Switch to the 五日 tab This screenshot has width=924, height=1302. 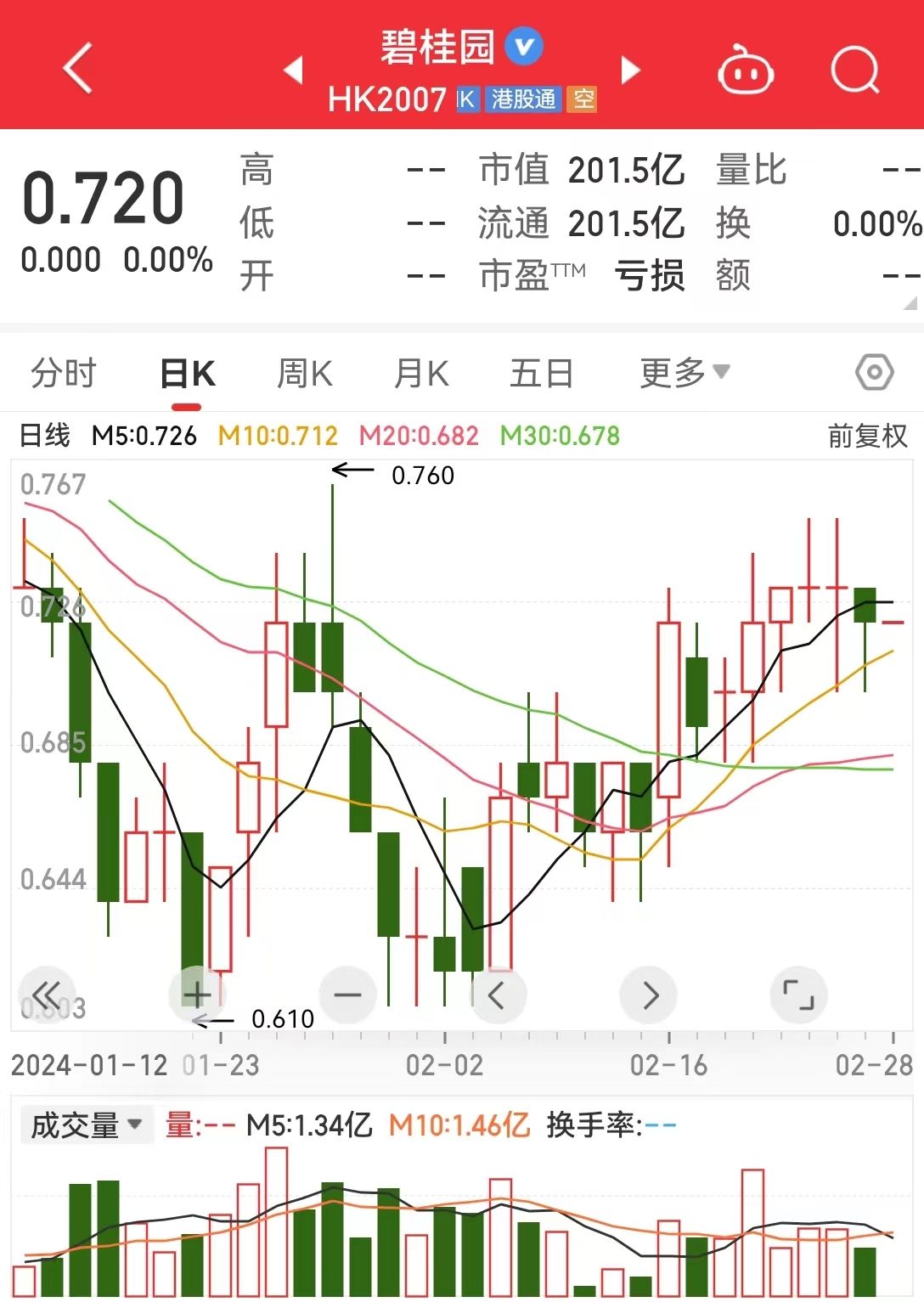coord(541,373)
